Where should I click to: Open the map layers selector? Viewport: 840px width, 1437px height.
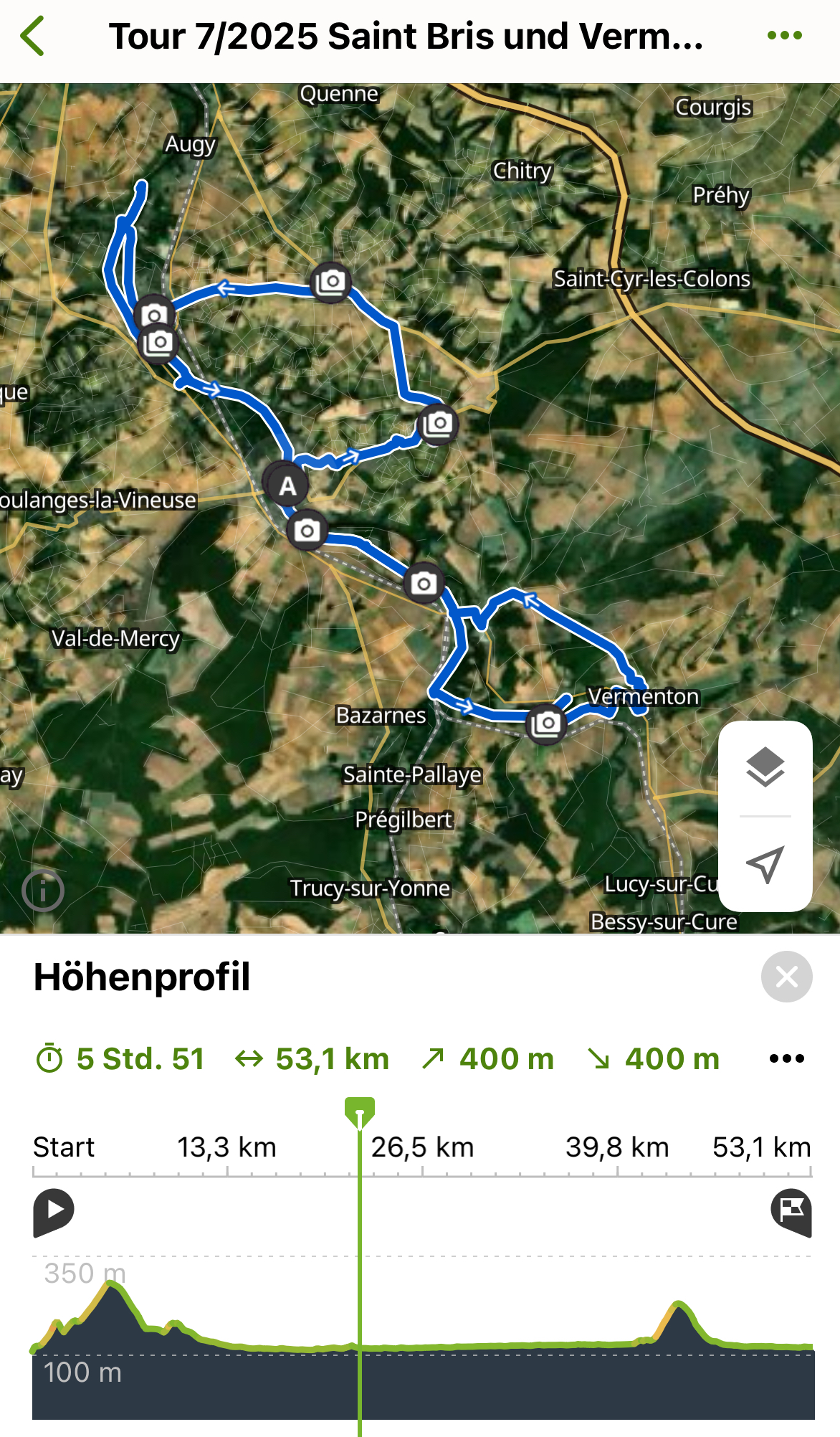click(765, 767)
